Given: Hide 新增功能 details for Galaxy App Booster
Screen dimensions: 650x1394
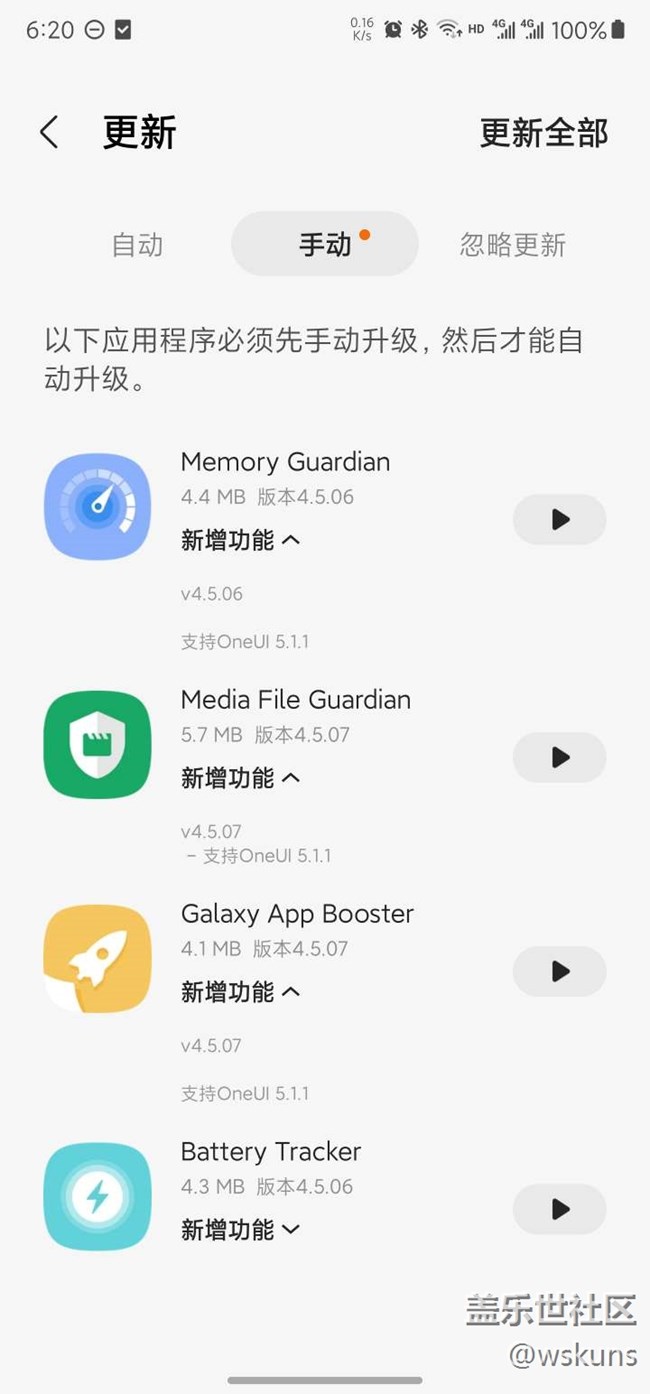Looking at the screenshot, I should (240, 992).
